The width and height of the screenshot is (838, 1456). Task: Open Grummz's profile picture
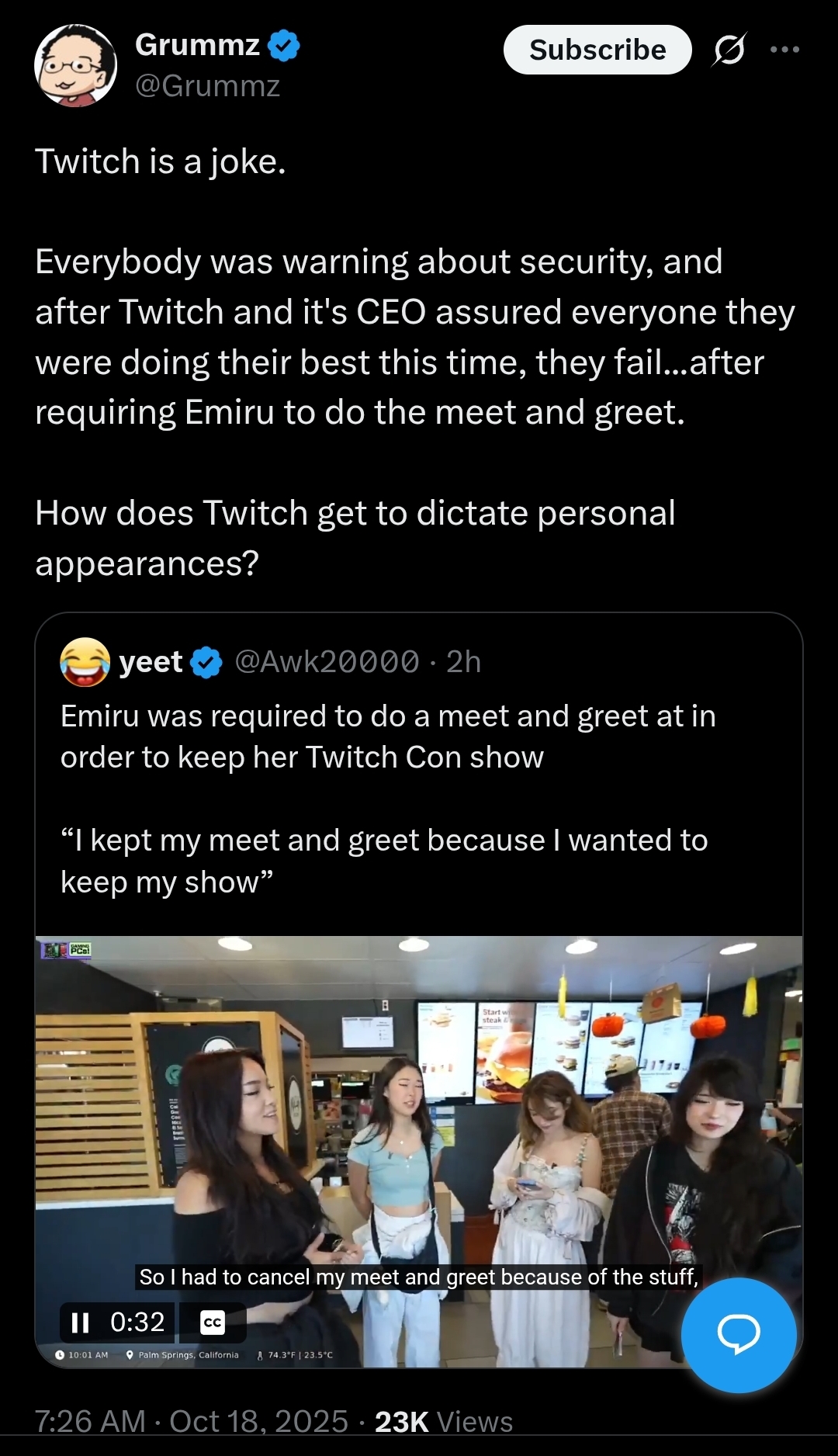[75, 65]
